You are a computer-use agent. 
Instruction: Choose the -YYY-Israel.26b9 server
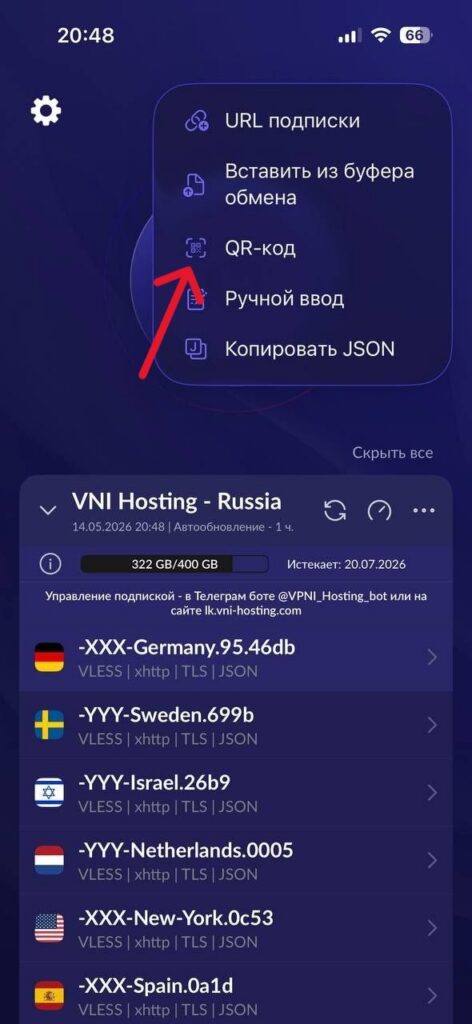[x=236, y=793]
